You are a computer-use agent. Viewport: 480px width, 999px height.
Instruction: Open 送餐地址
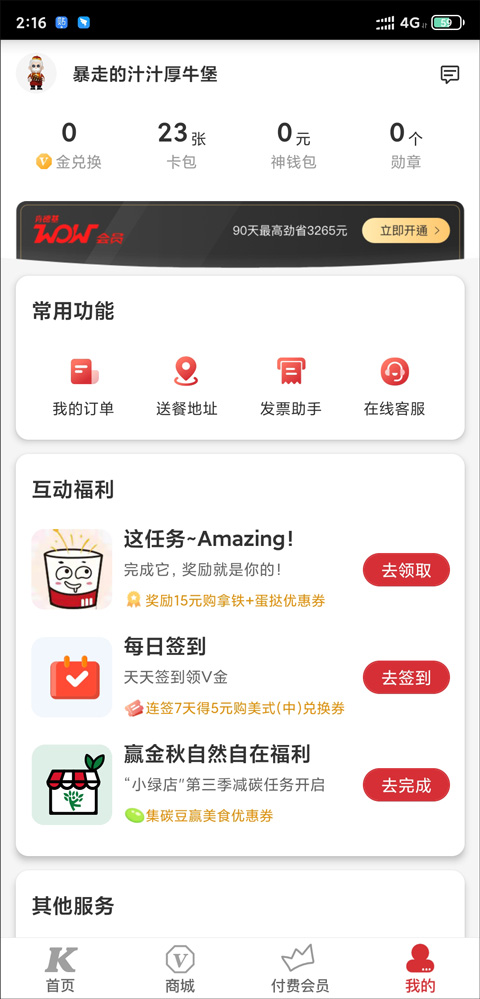(187, 387)
